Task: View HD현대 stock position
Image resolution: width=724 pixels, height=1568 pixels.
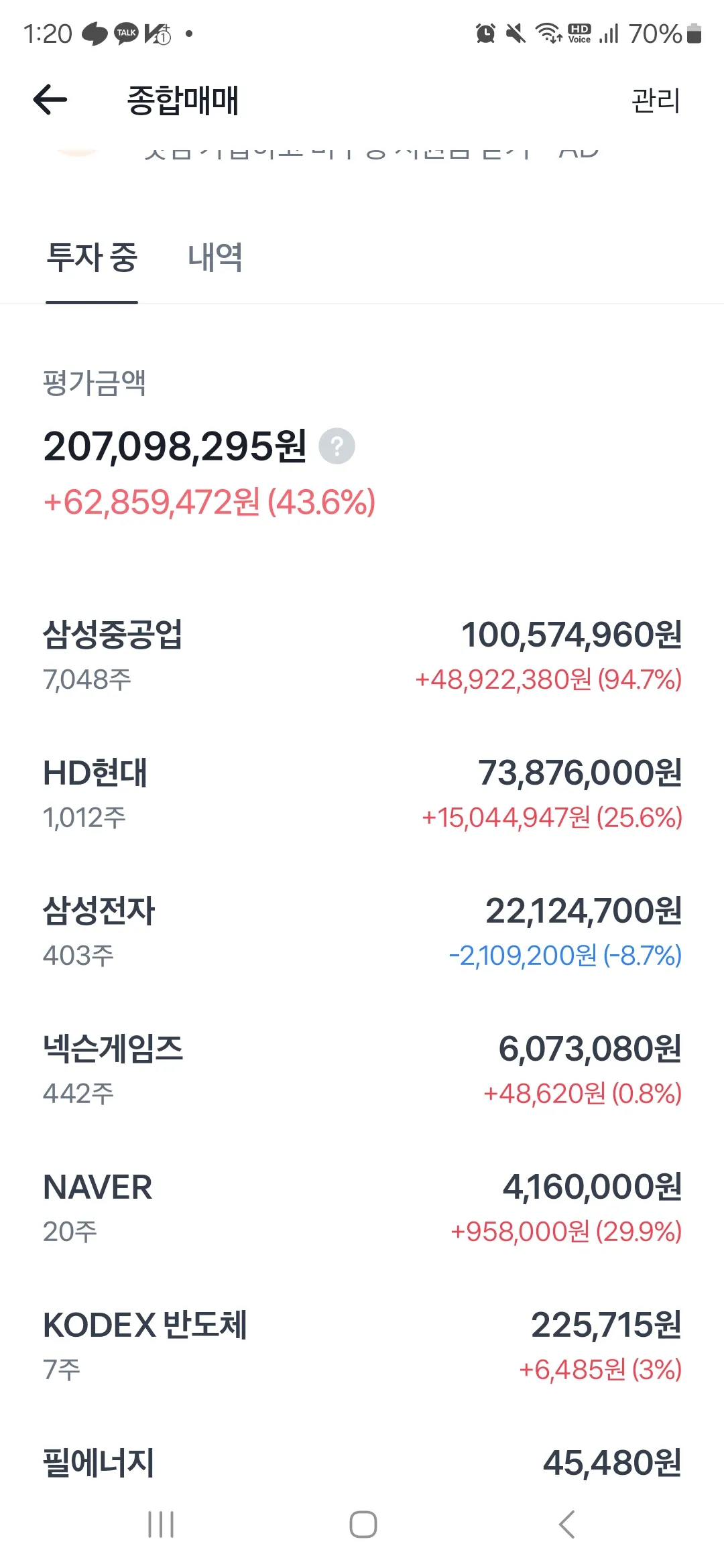Action: tap(362, 794)
